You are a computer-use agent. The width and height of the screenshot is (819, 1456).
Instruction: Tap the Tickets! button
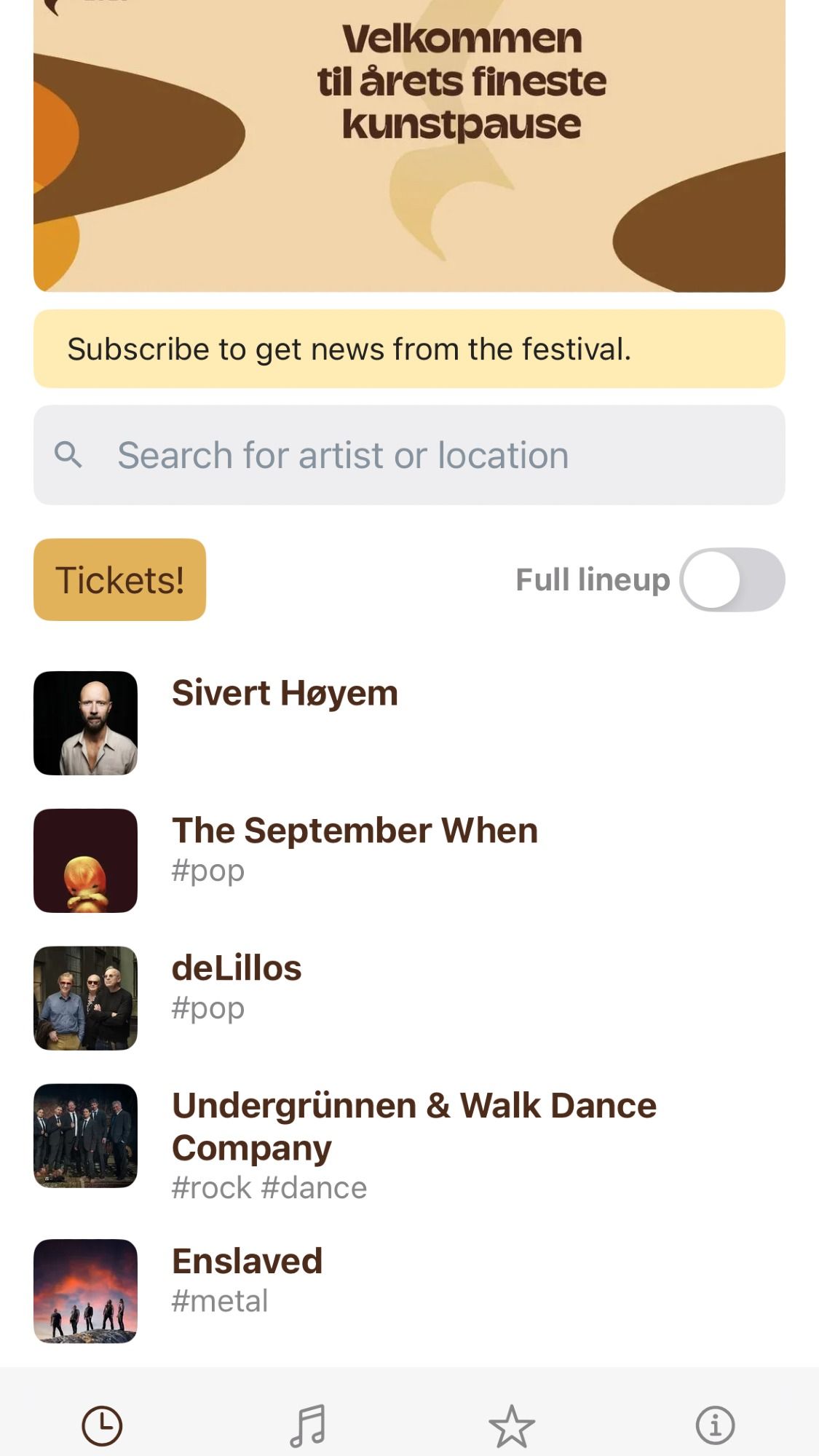click(x=120, y=579)
